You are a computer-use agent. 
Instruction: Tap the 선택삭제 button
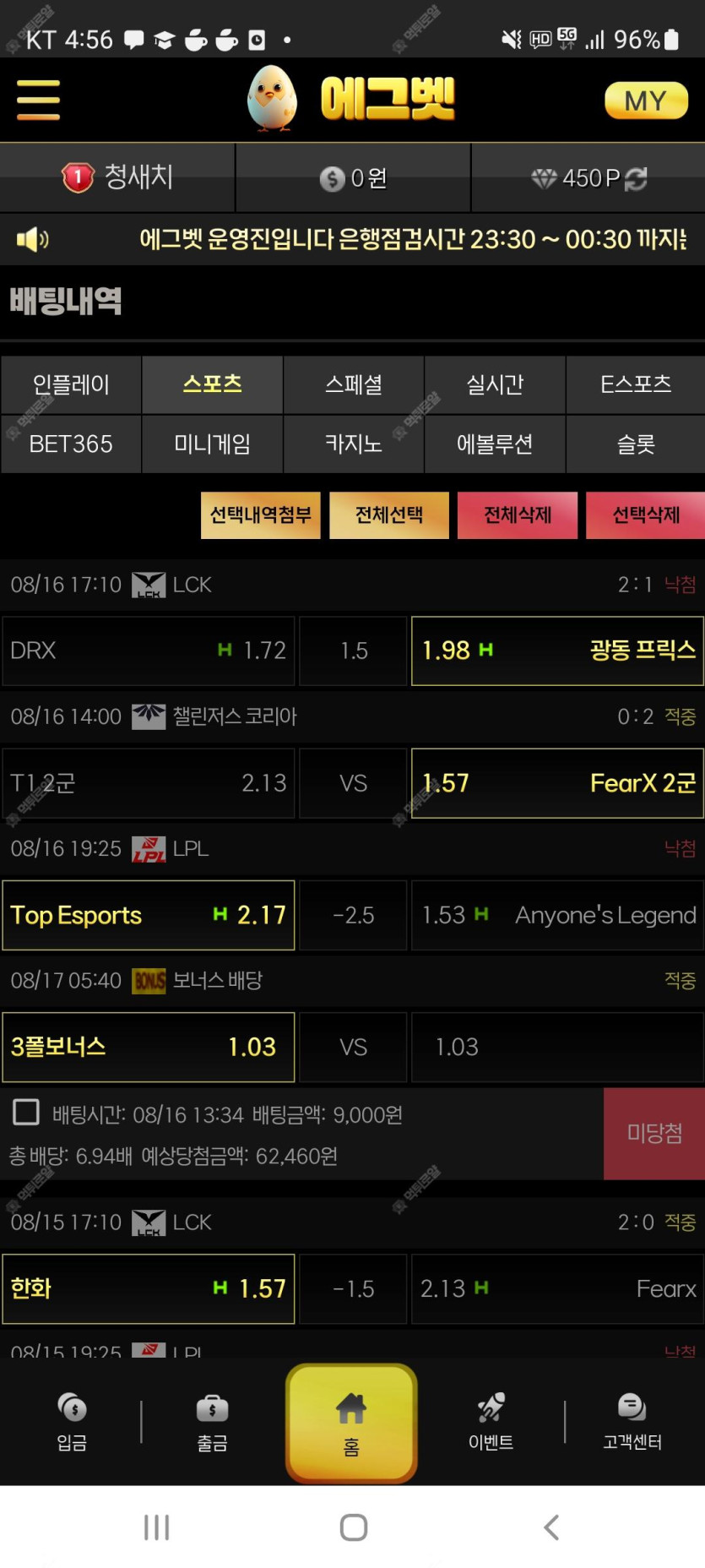coord(646,515)
